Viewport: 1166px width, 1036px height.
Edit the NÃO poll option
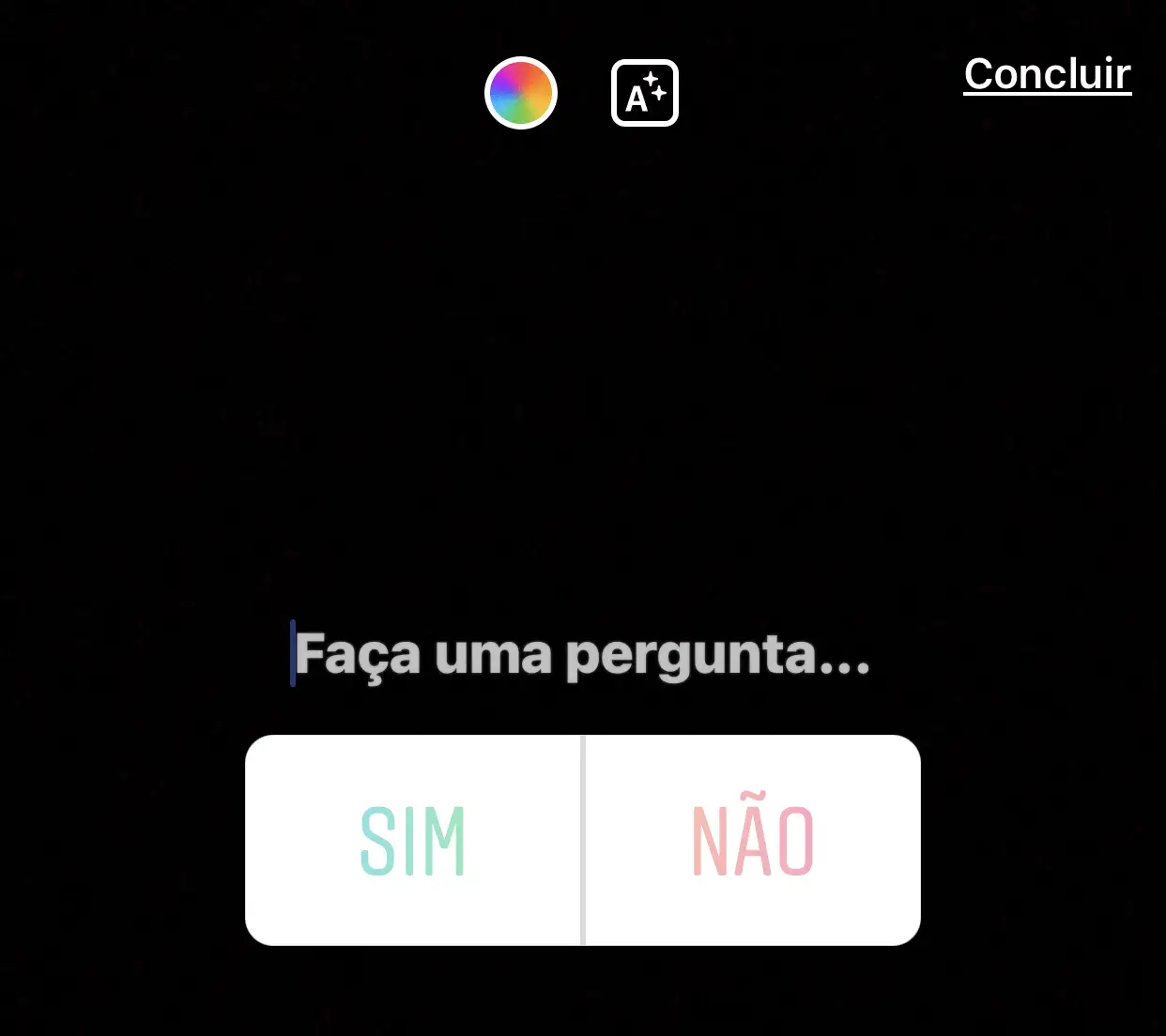[x=752, y=841]
